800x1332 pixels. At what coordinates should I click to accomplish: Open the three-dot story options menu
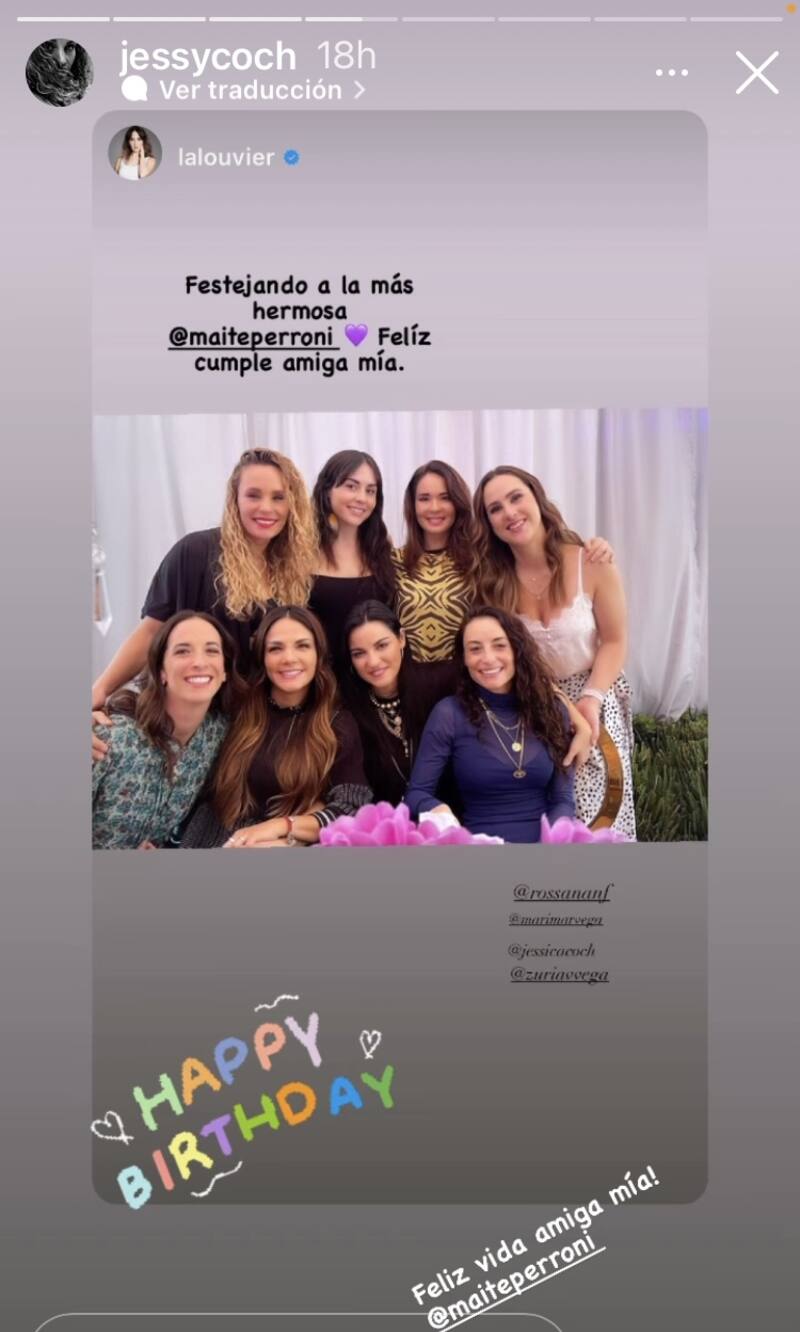(x=672, y=73)
